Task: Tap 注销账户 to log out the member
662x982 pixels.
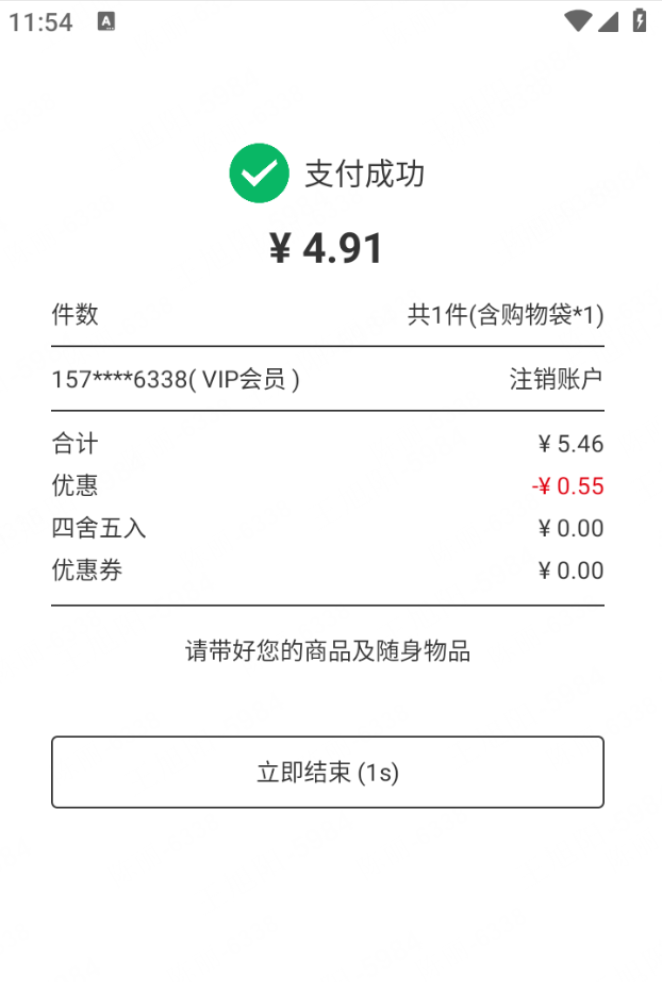Action: tap(556, 380)
